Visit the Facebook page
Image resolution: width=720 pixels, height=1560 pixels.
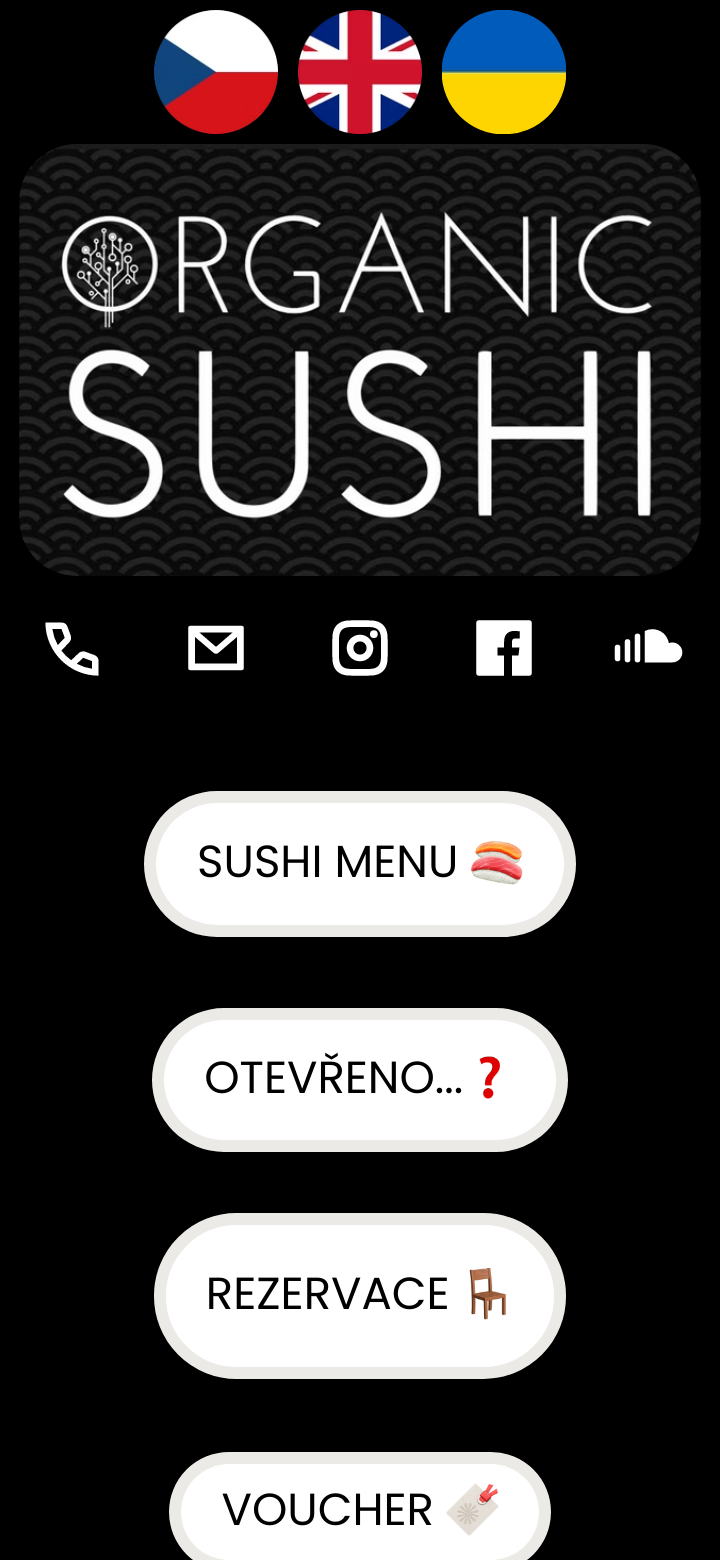504,649
